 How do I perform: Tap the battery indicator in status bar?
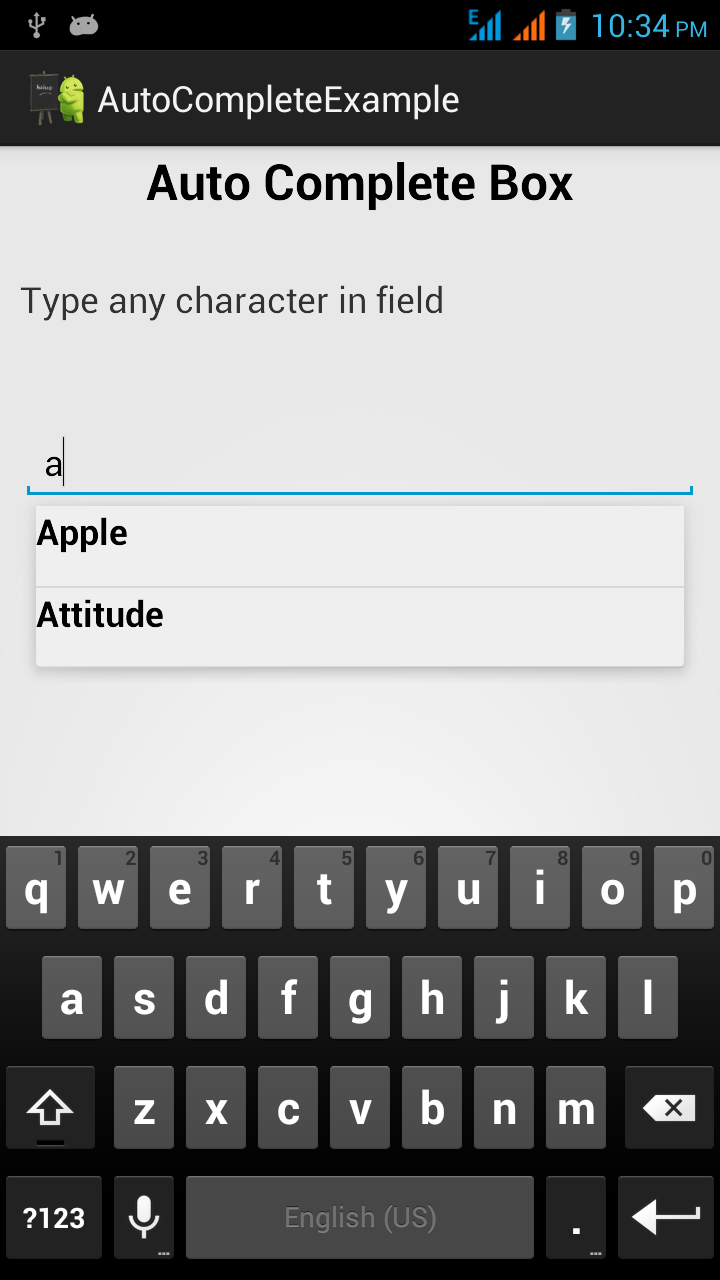click(564, 25)
